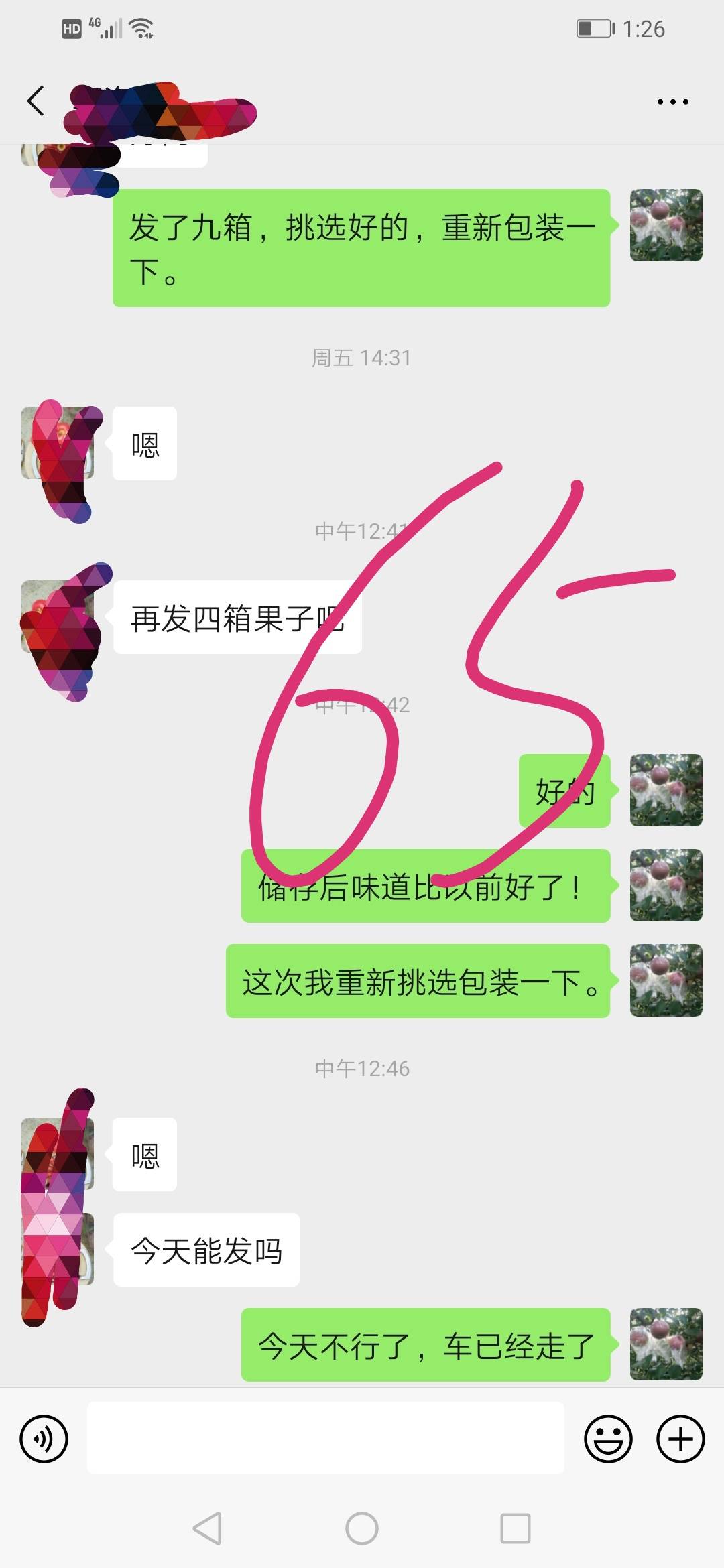Tap the contact's avatar beside 今天能发吗
This screenshot has height=1568, width=724.
coord(58,1249)
